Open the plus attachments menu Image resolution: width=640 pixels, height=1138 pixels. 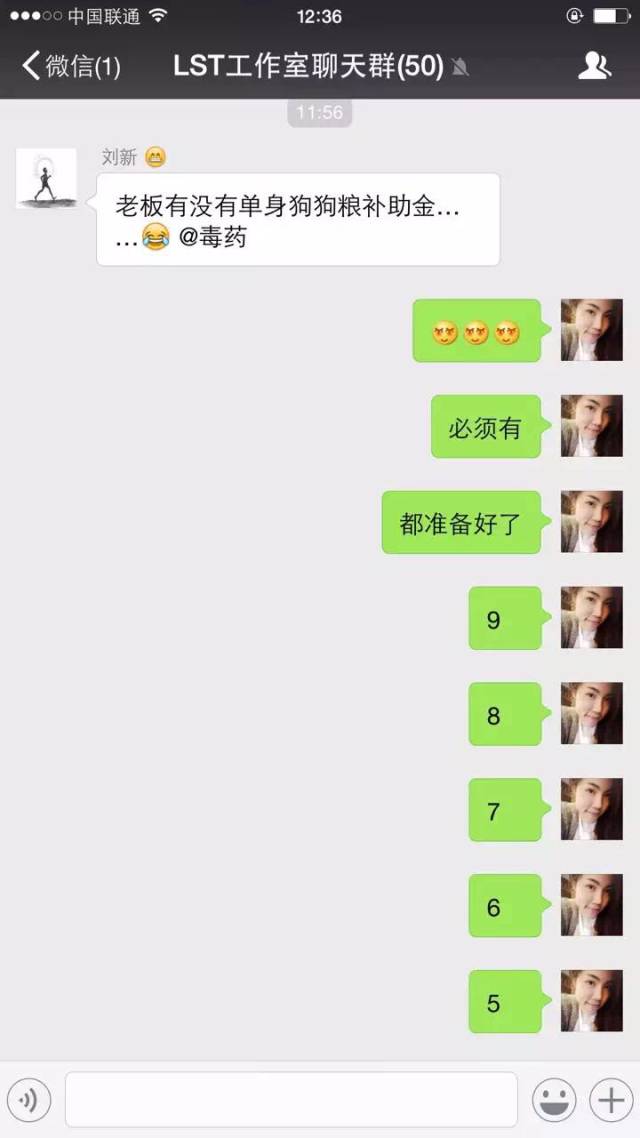pyautogui.click(x=609, y=1100)
